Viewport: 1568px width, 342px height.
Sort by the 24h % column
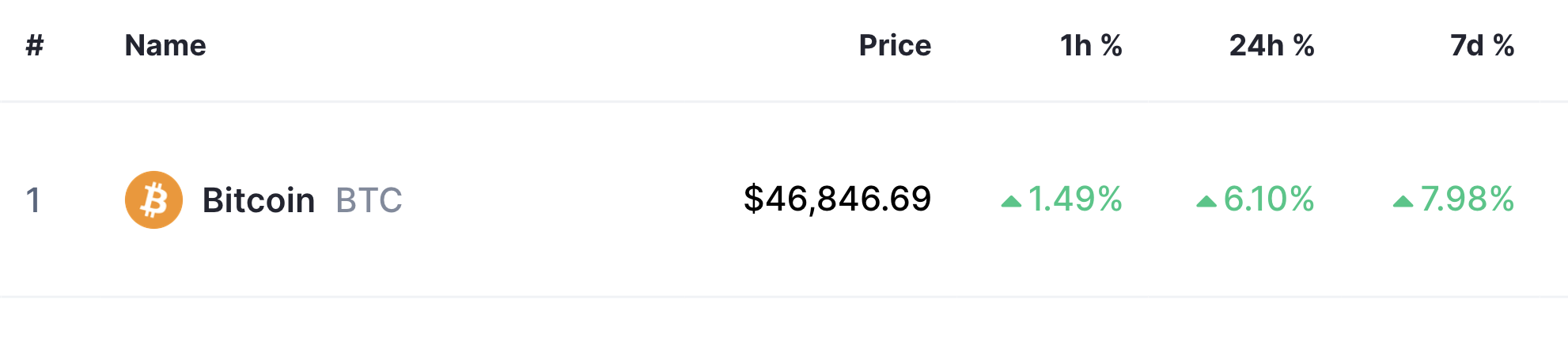pos(1271,46)
